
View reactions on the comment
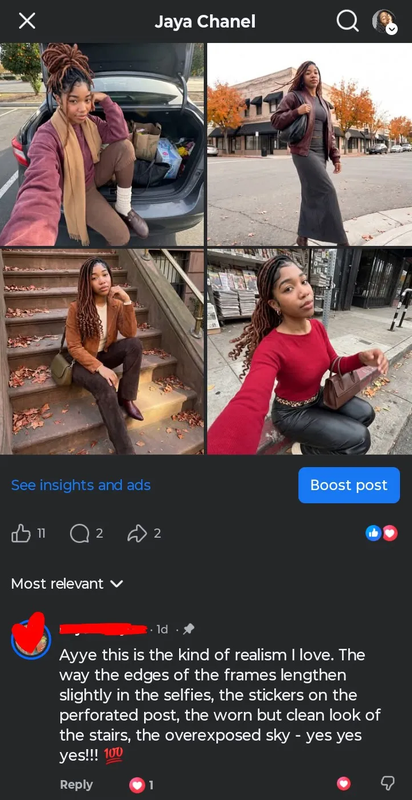(x=142, y=785)
